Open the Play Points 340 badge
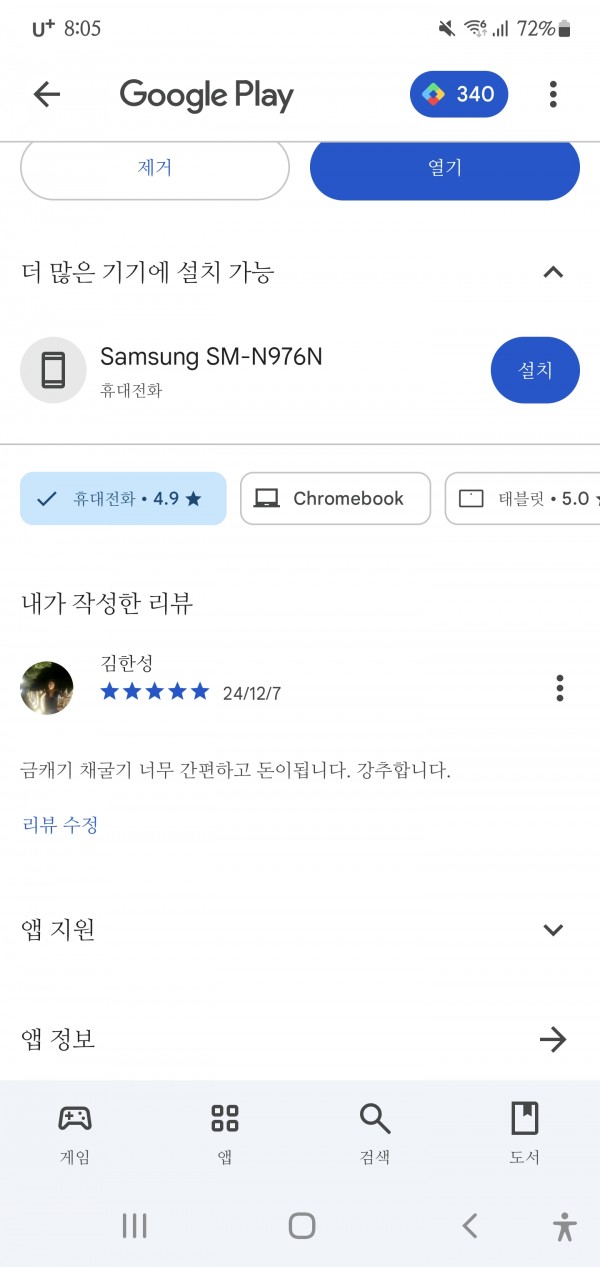Viewport: 600px width, 1267px height. pyautogui.click(x=459, y=94)
